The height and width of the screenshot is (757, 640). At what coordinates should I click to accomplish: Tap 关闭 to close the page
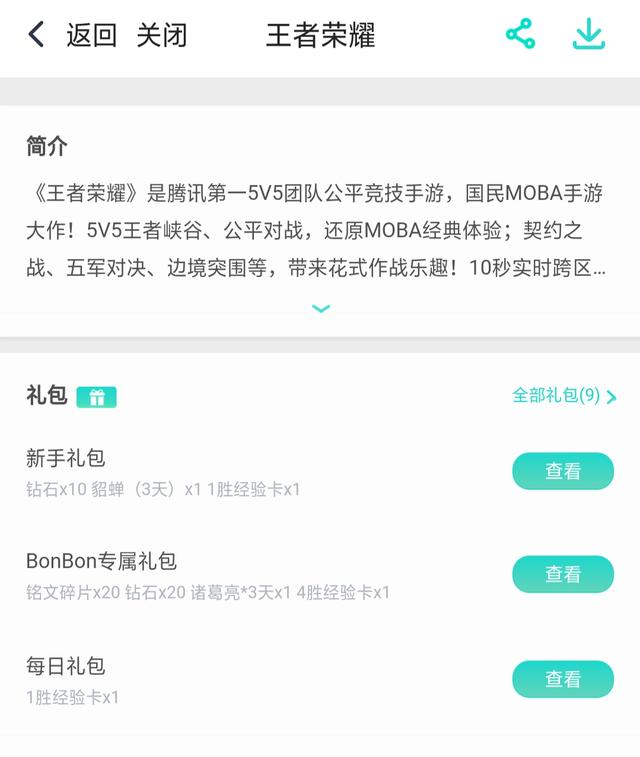pos(161,36)
